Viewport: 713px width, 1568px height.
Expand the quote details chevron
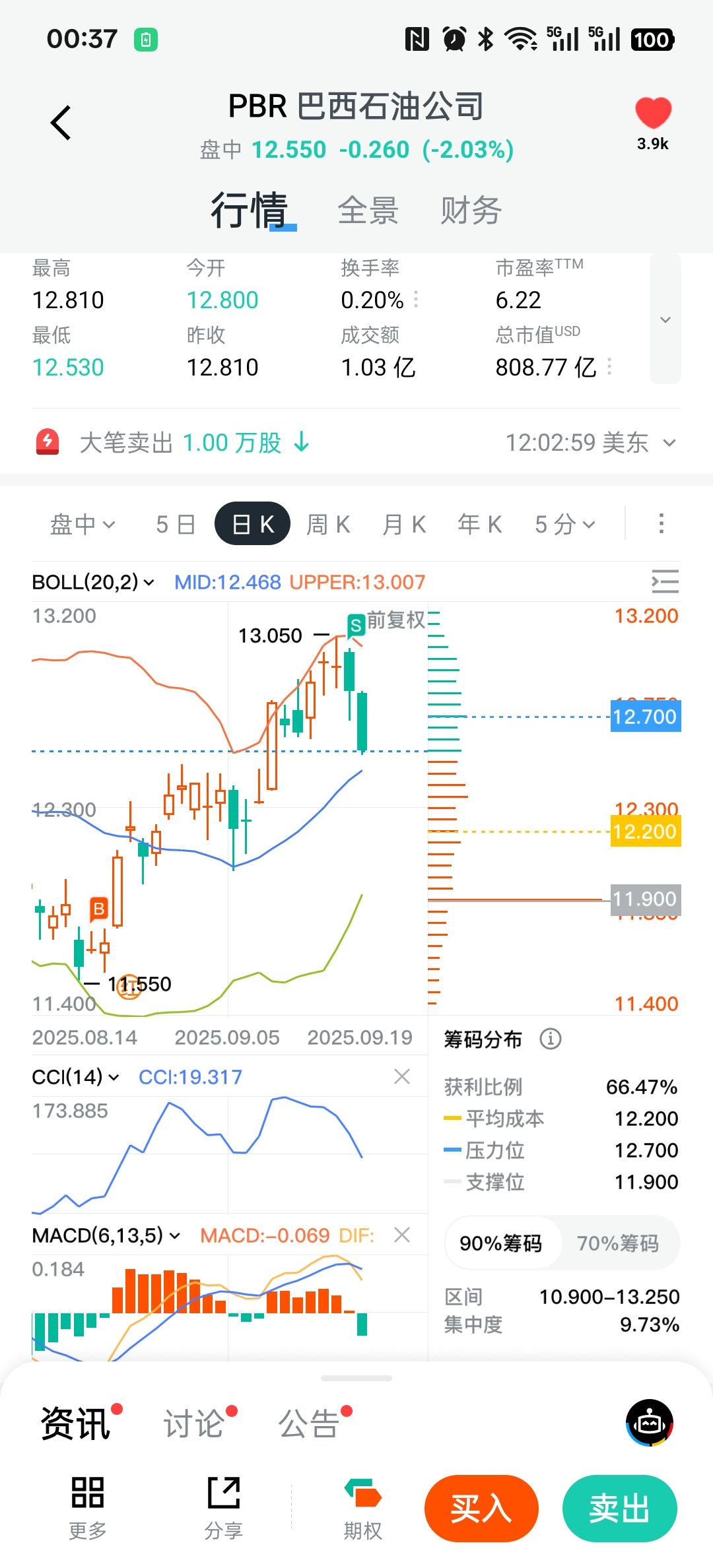click(x=665, y=319)
